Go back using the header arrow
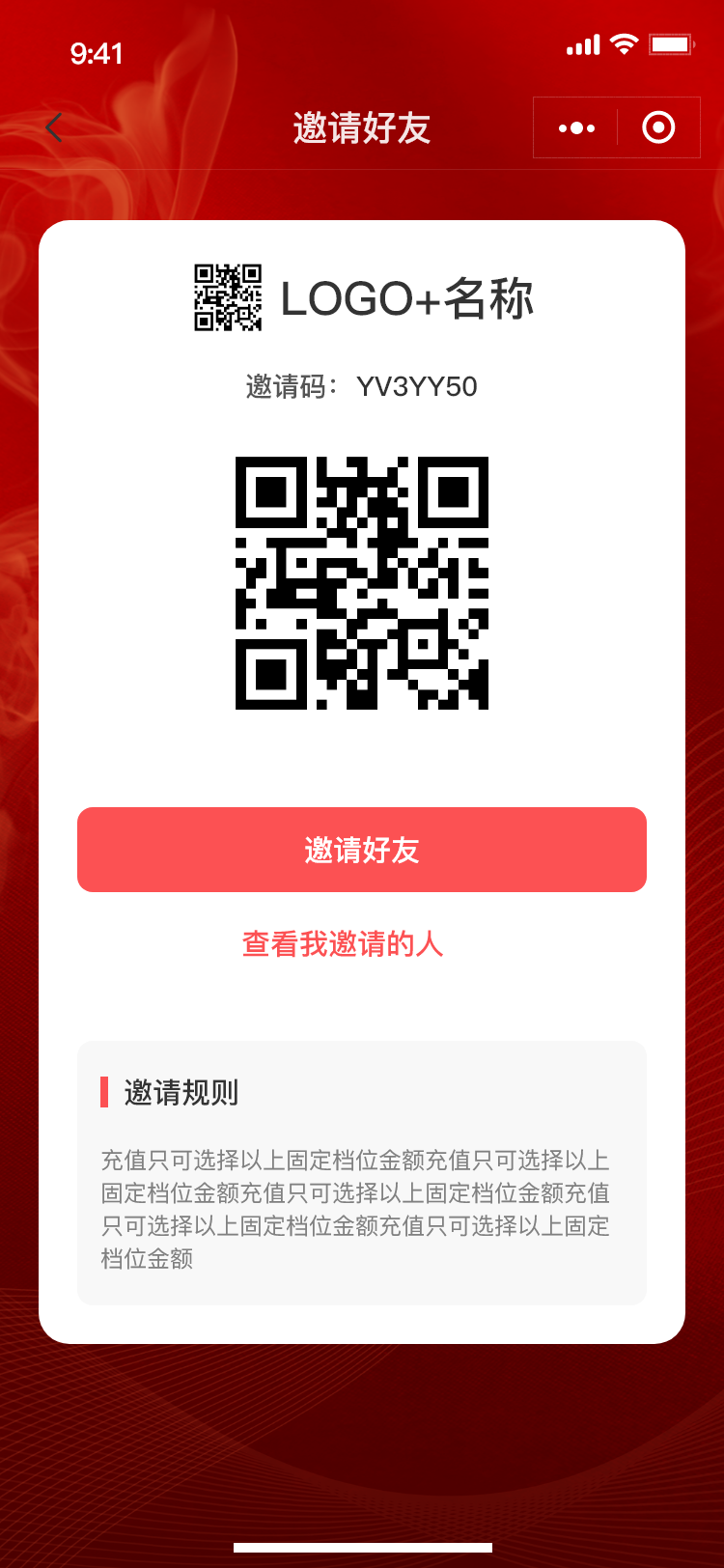This screenshot has width=724, height=1568. coord(54,127)
